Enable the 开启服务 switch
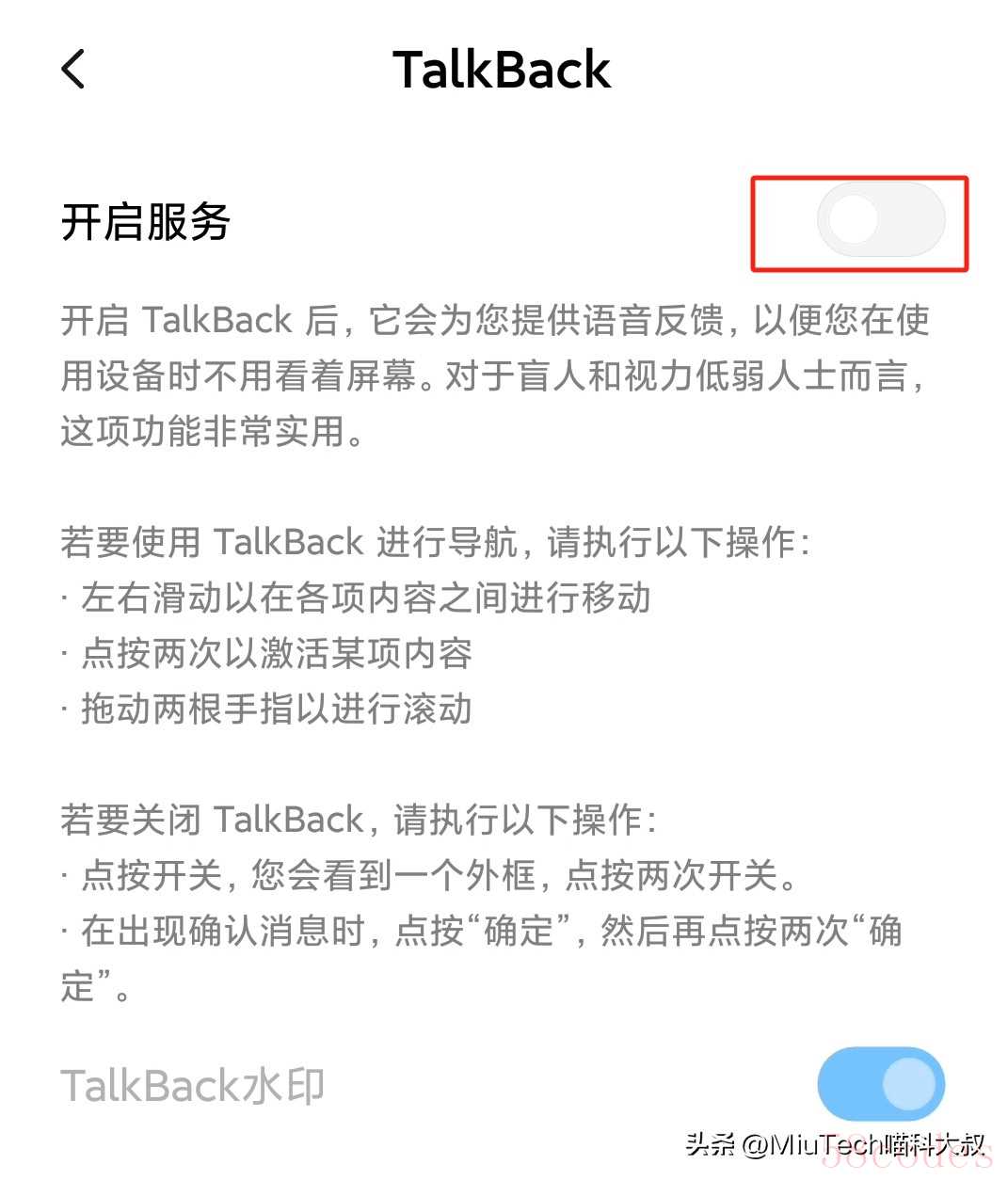Viewport: 1008px width, 1180px height. point(879,221)
